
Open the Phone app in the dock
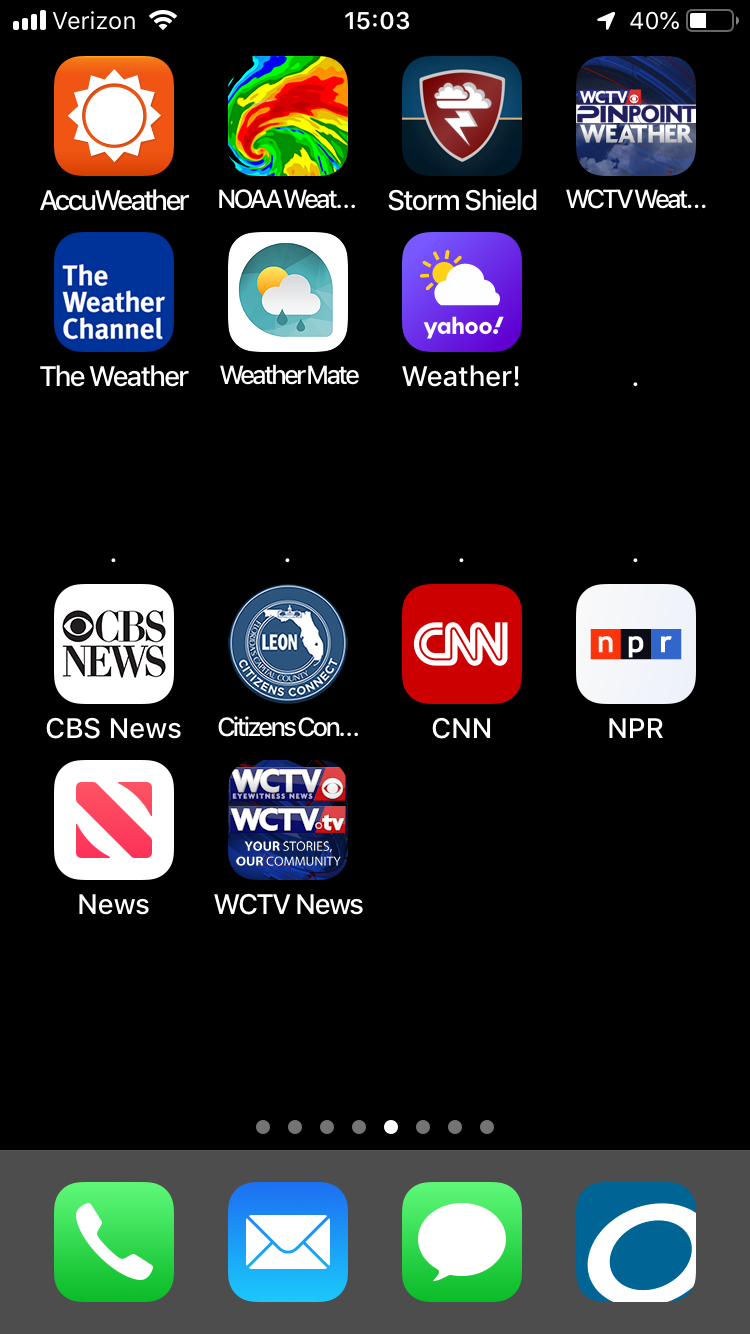pyautogui.click(x=114, y=1242)
